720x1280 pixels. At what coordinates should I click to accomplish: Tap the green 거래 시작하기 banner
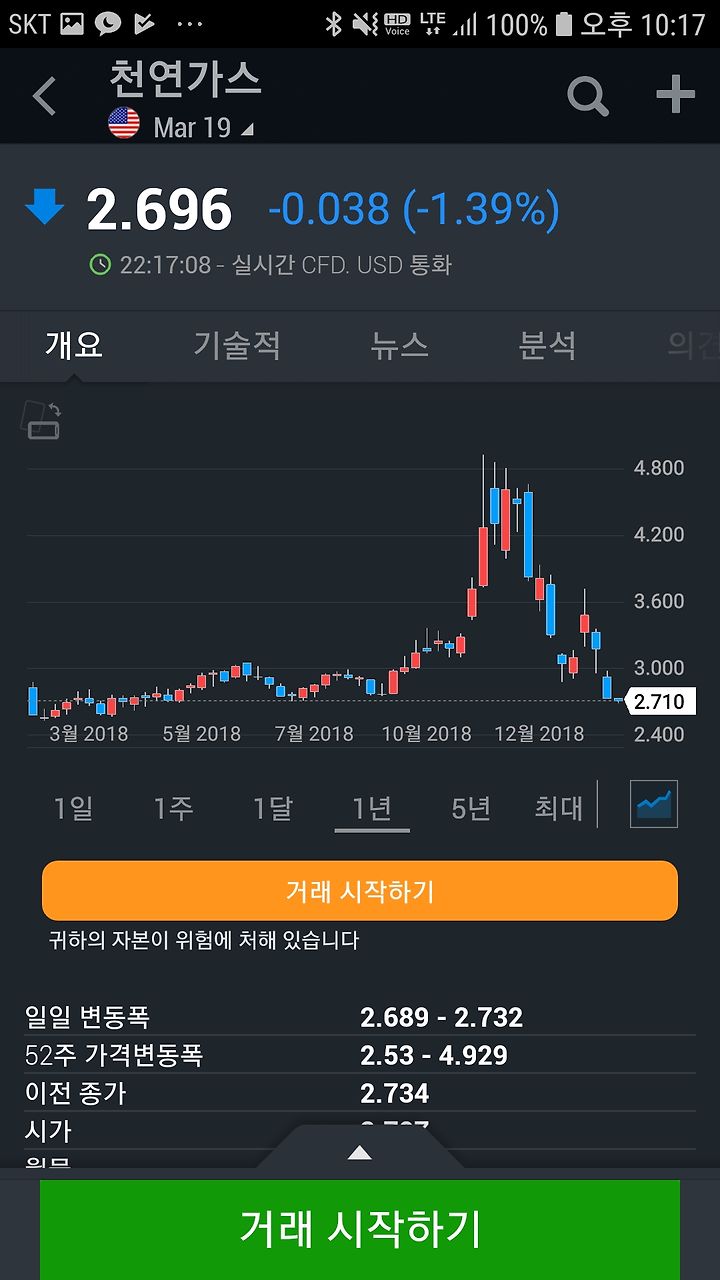pos(360,1229)
